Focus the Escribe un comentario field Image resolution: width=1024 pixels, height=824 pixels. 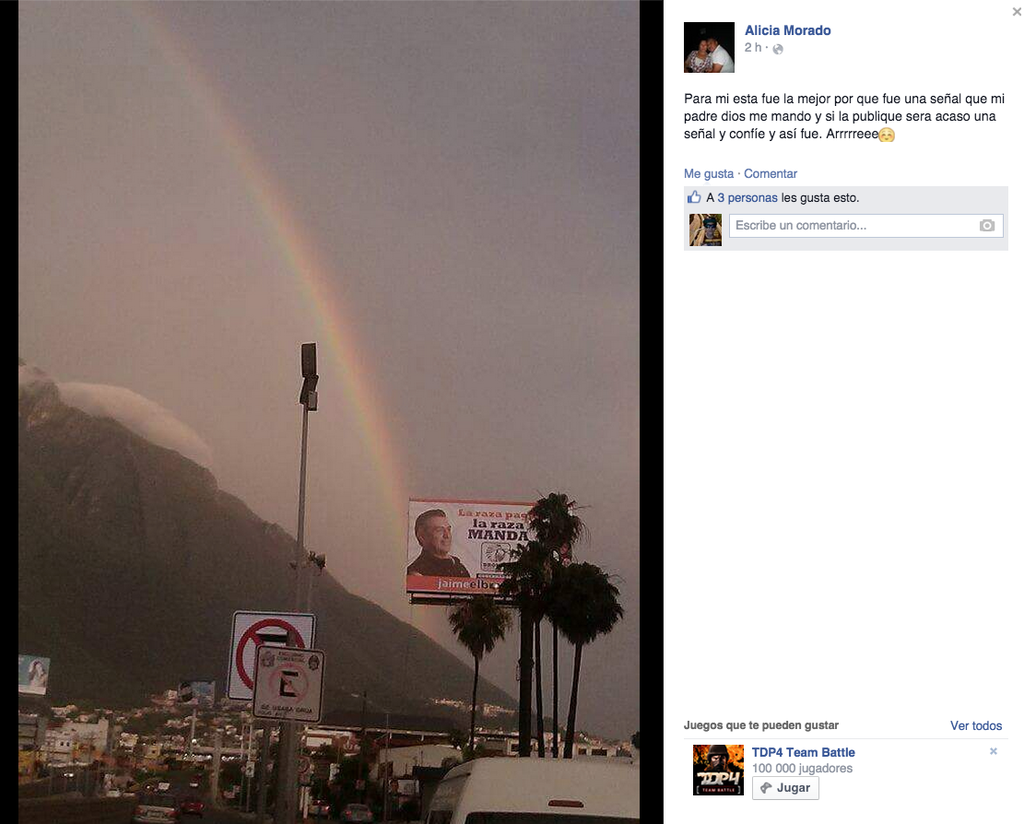click(850, 226)
